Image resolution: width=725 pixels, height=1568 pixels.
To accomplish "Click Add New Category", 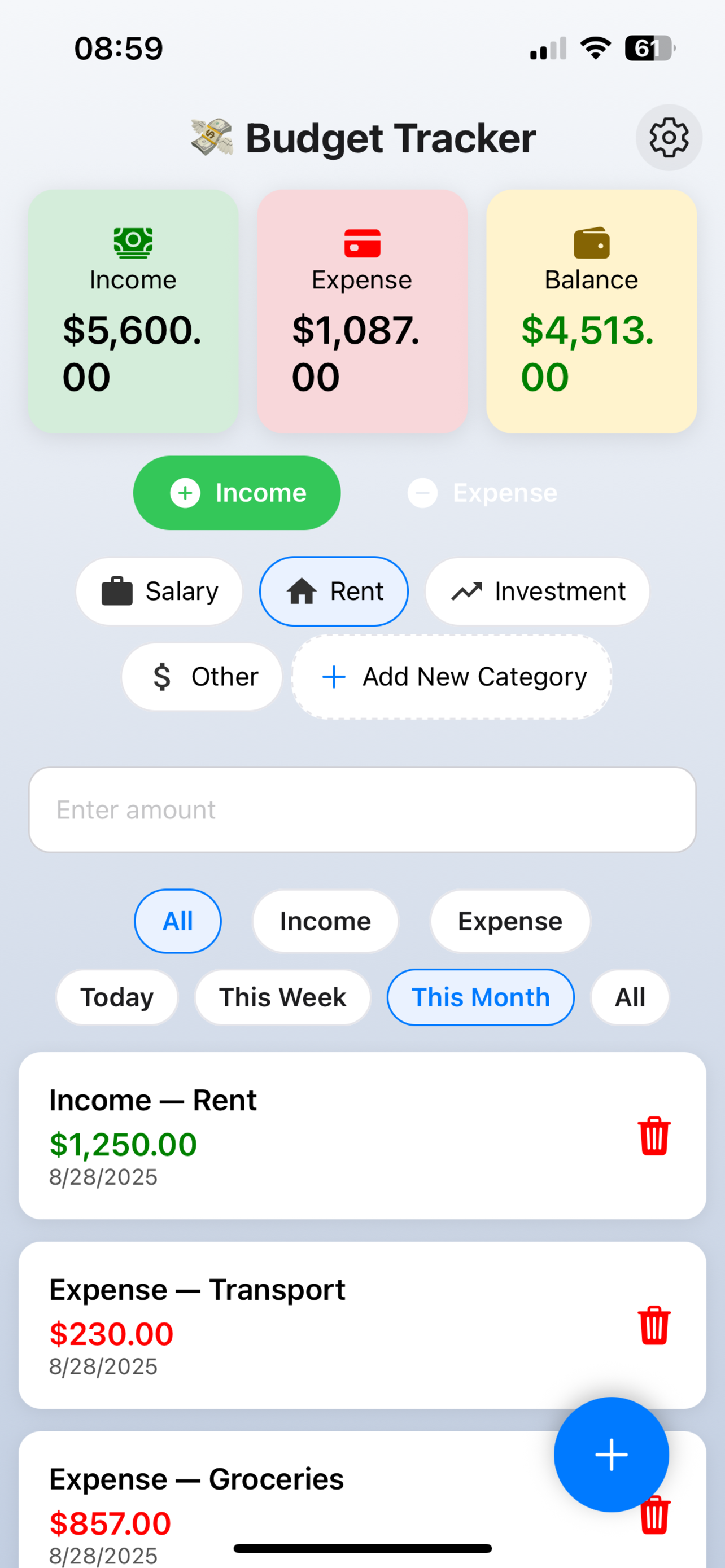I will [x=452, y=676].
